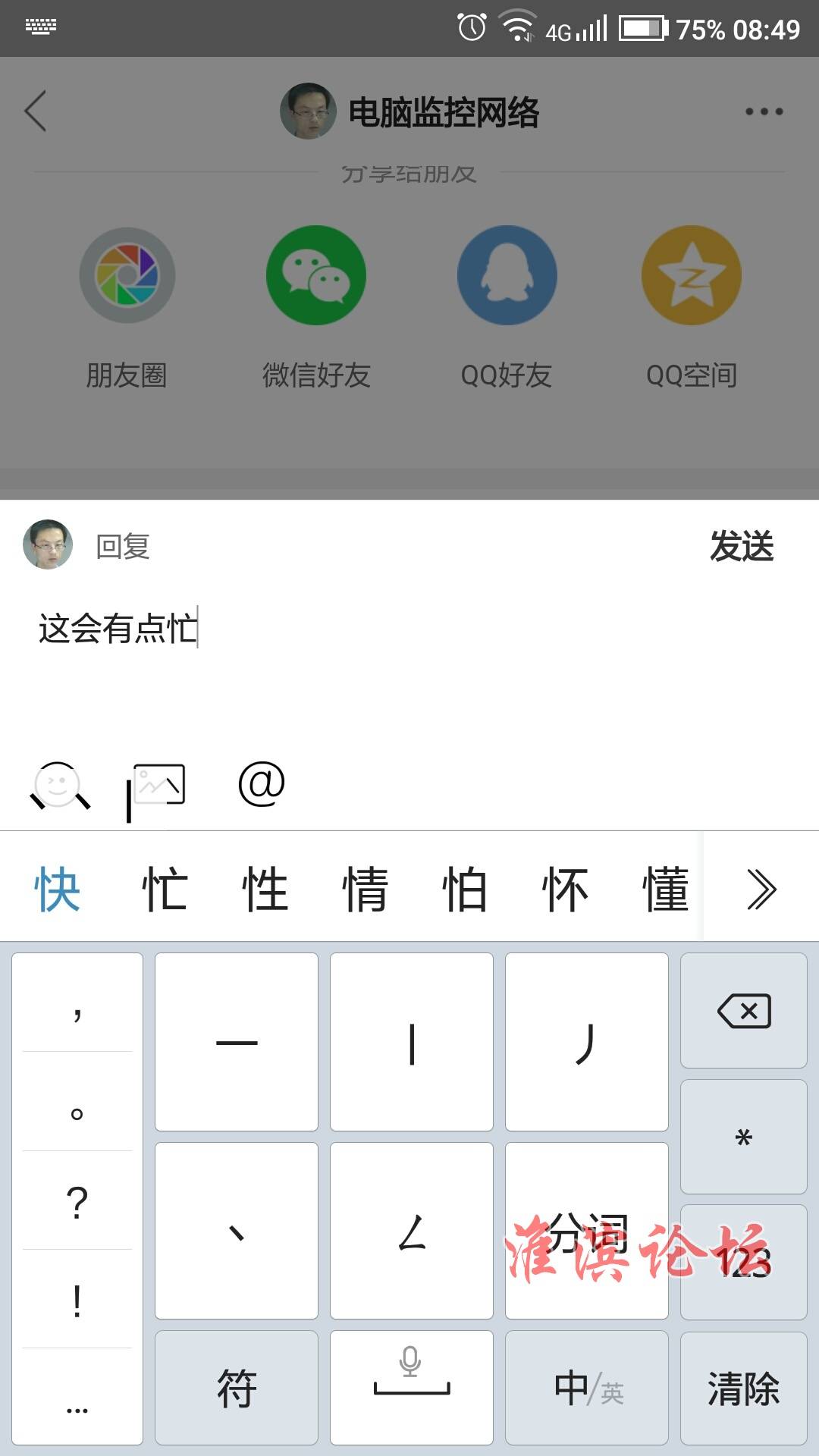Viewport: 819px width, 1456px height.
Task: Tap 清除 to clear input
Action: click(x=743, y=1388)
